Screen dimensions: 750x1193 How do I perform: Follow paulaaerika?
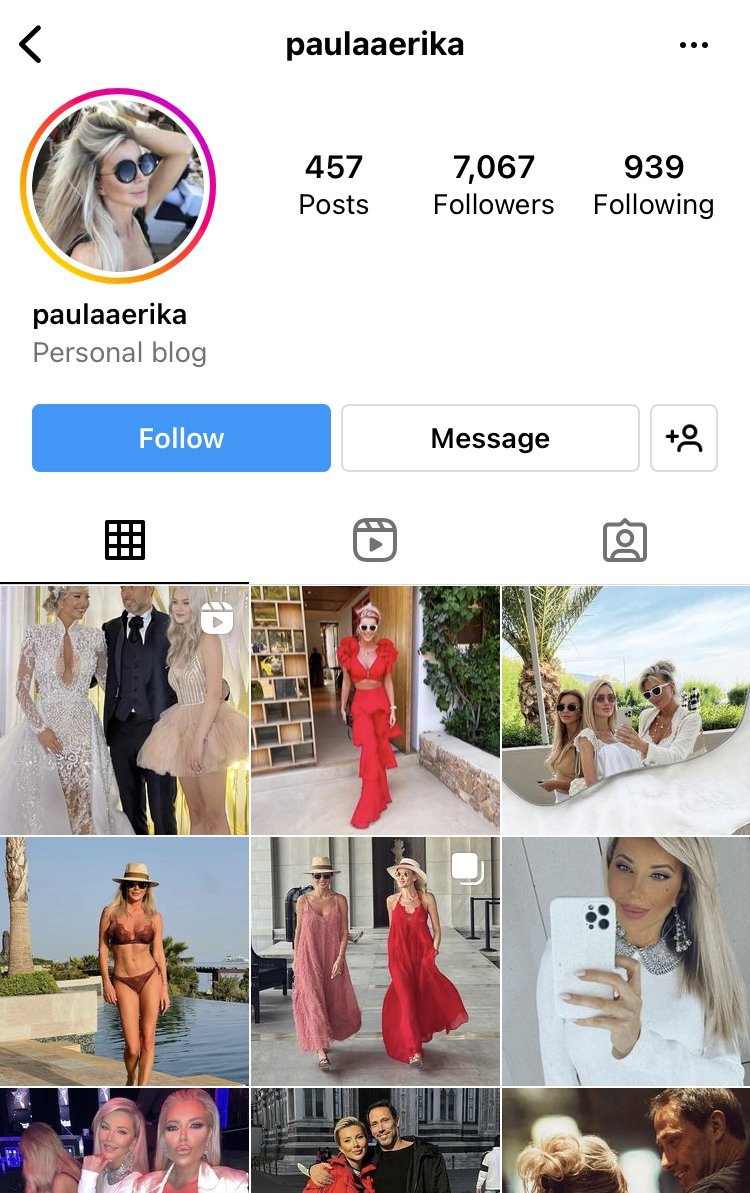click(x=181, y=437)
